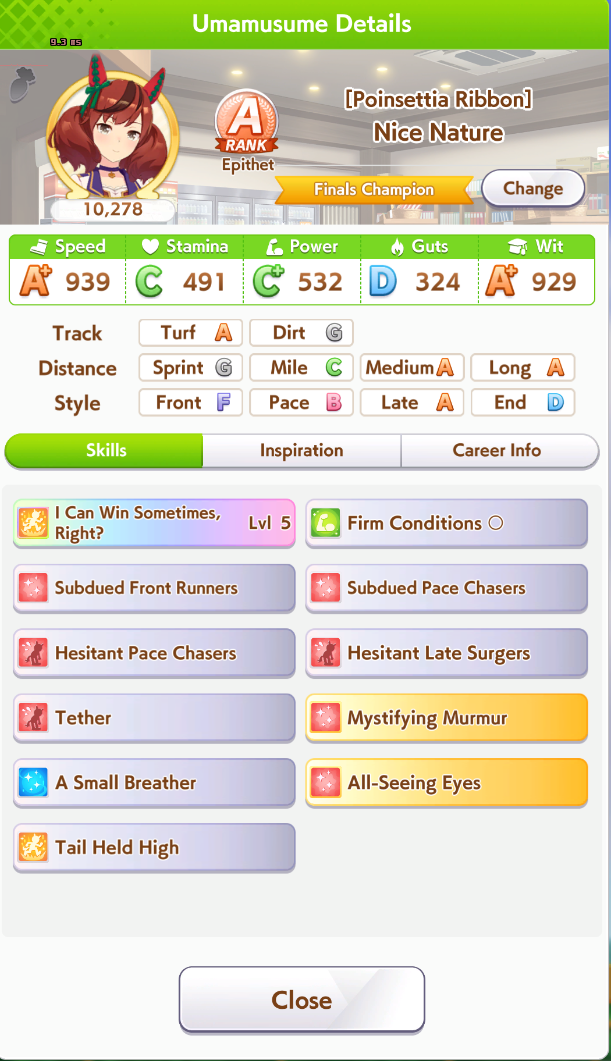
Task: View Hesitant Late Surgers skill
Action: click(x=446, y=653)
